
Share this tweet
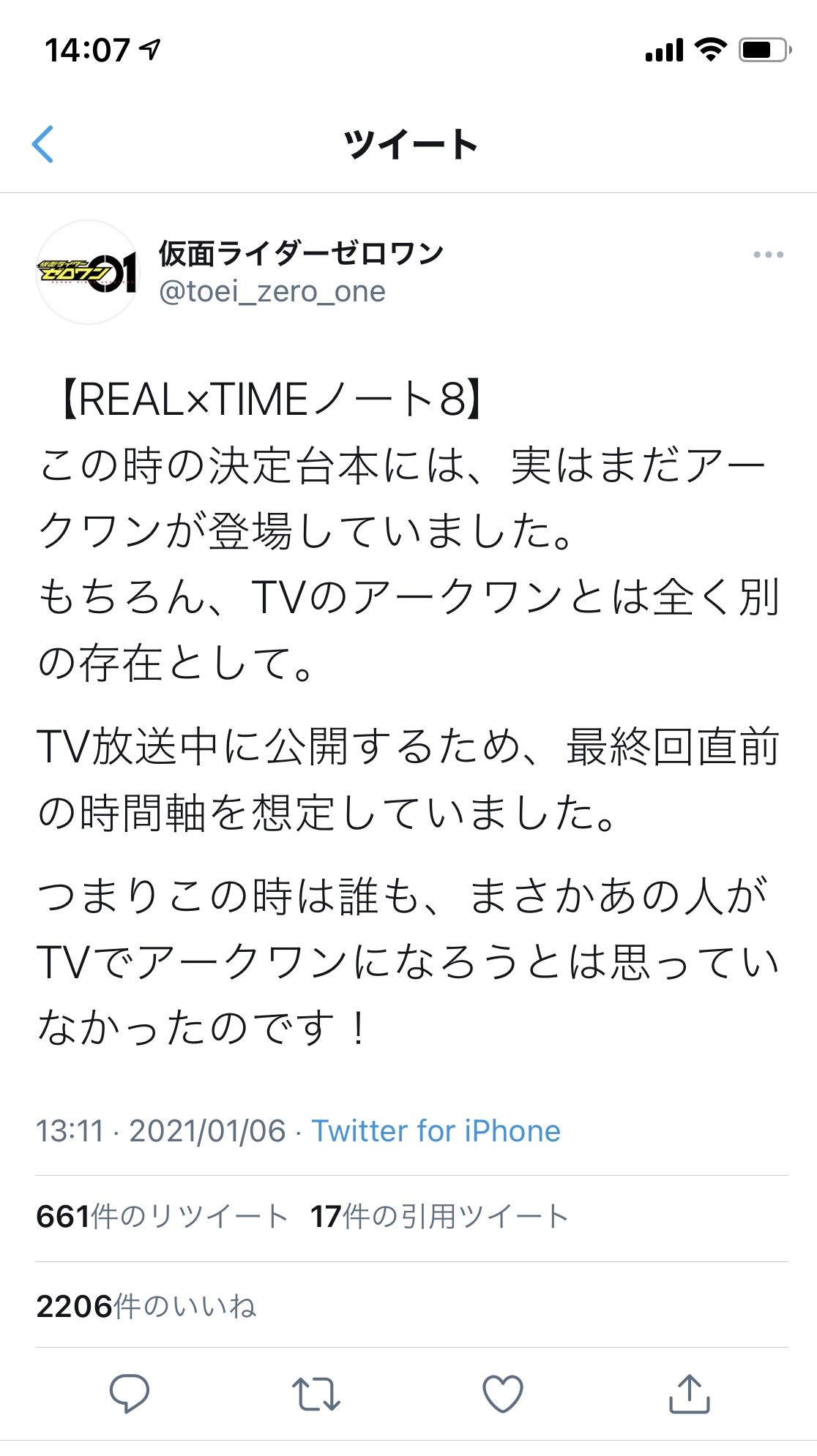pos(689,1393)
